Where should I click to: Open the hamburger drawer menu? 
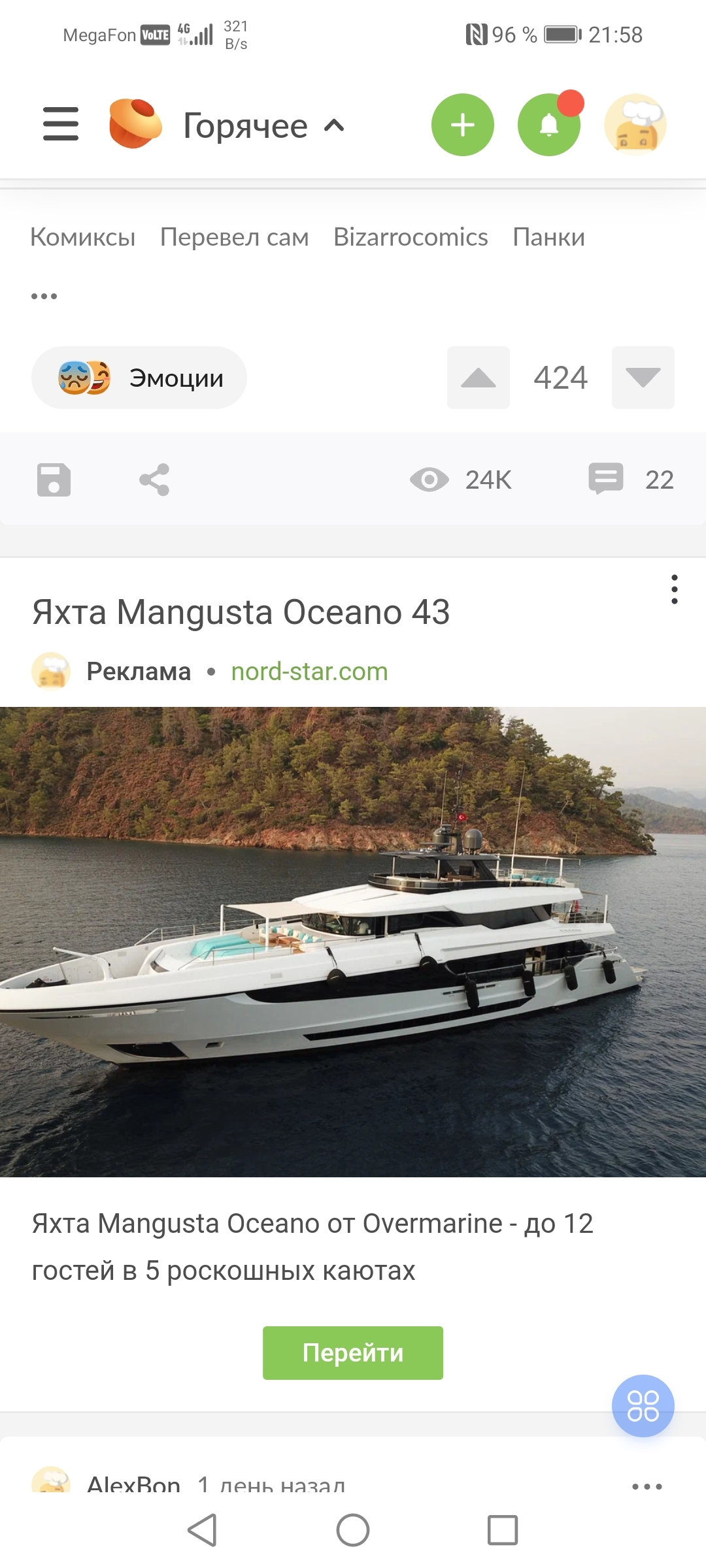[x=60, y=124]
